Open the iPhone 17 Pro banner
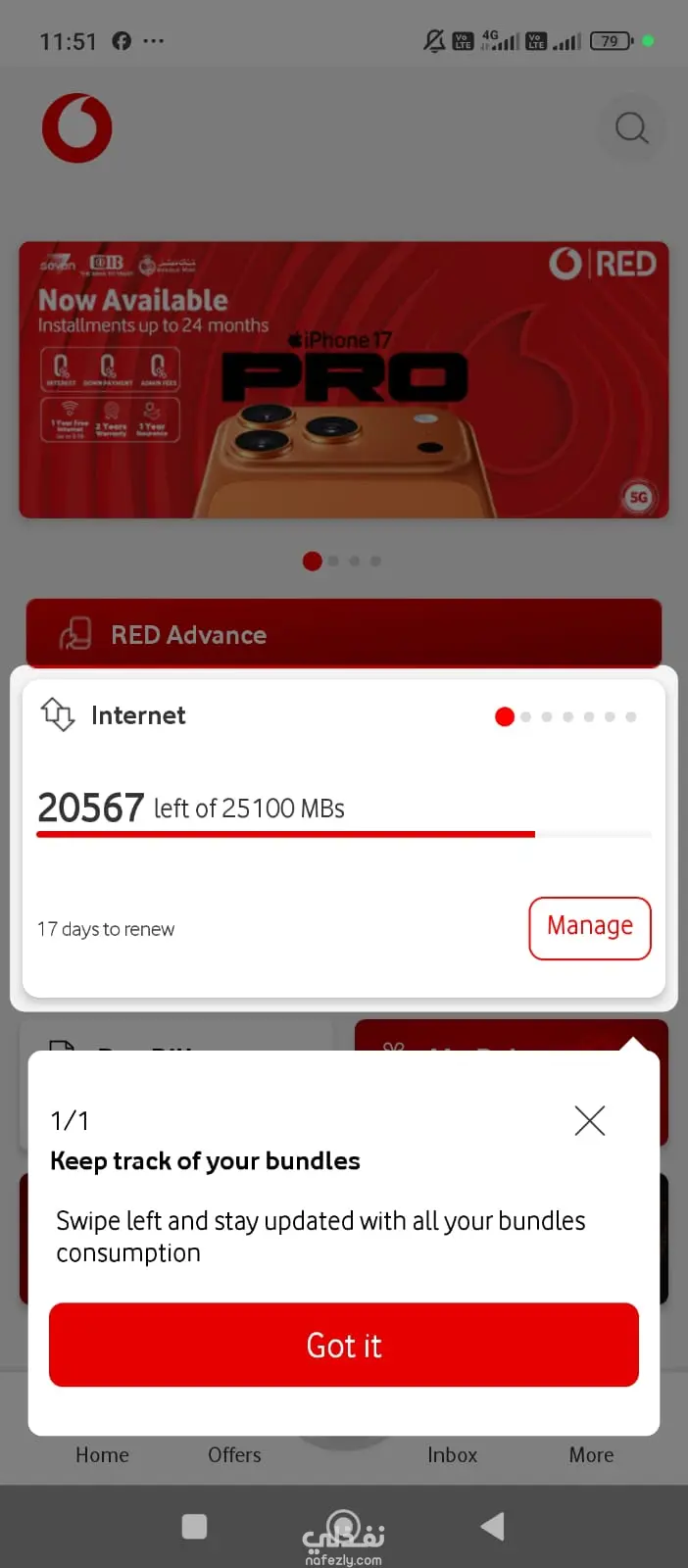The image size is (688, 1568). [x=344, y=380]
